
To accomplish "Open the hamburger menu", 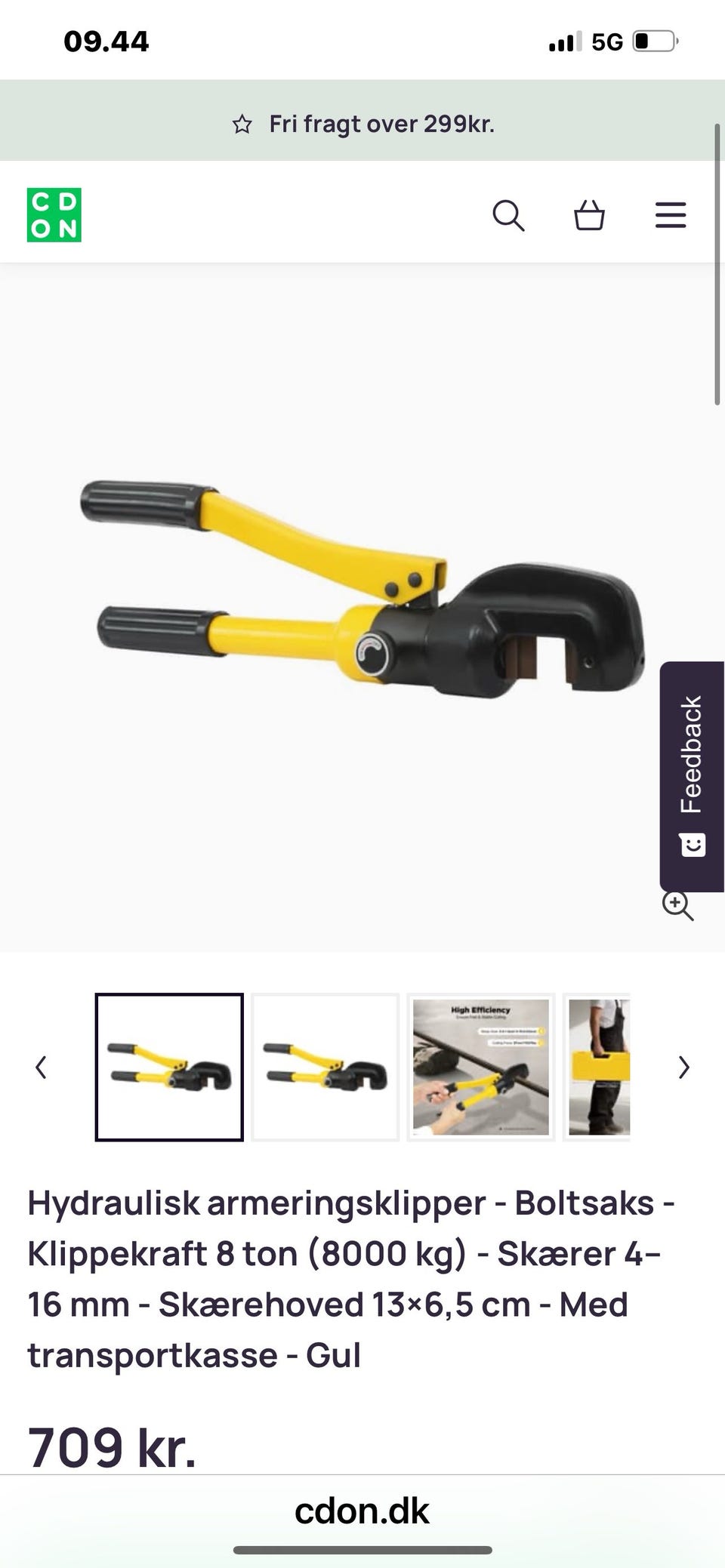I will coord(671,215).
